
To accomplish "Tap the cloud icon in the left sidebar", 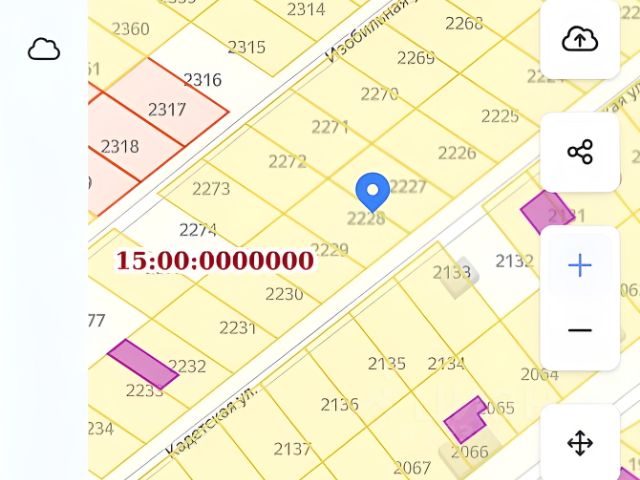I will [44, 49].
